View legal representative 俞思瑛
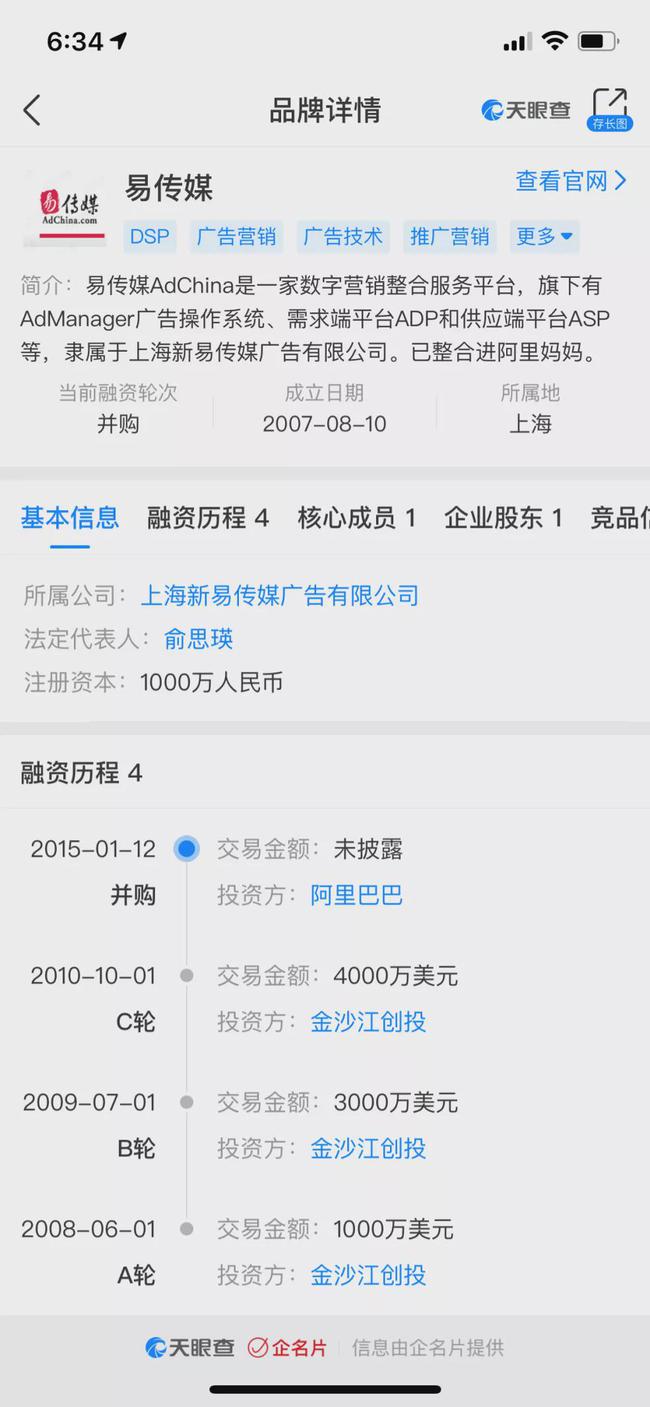The height and width of the screenshot is (1407, 650). tap(199, 639)
